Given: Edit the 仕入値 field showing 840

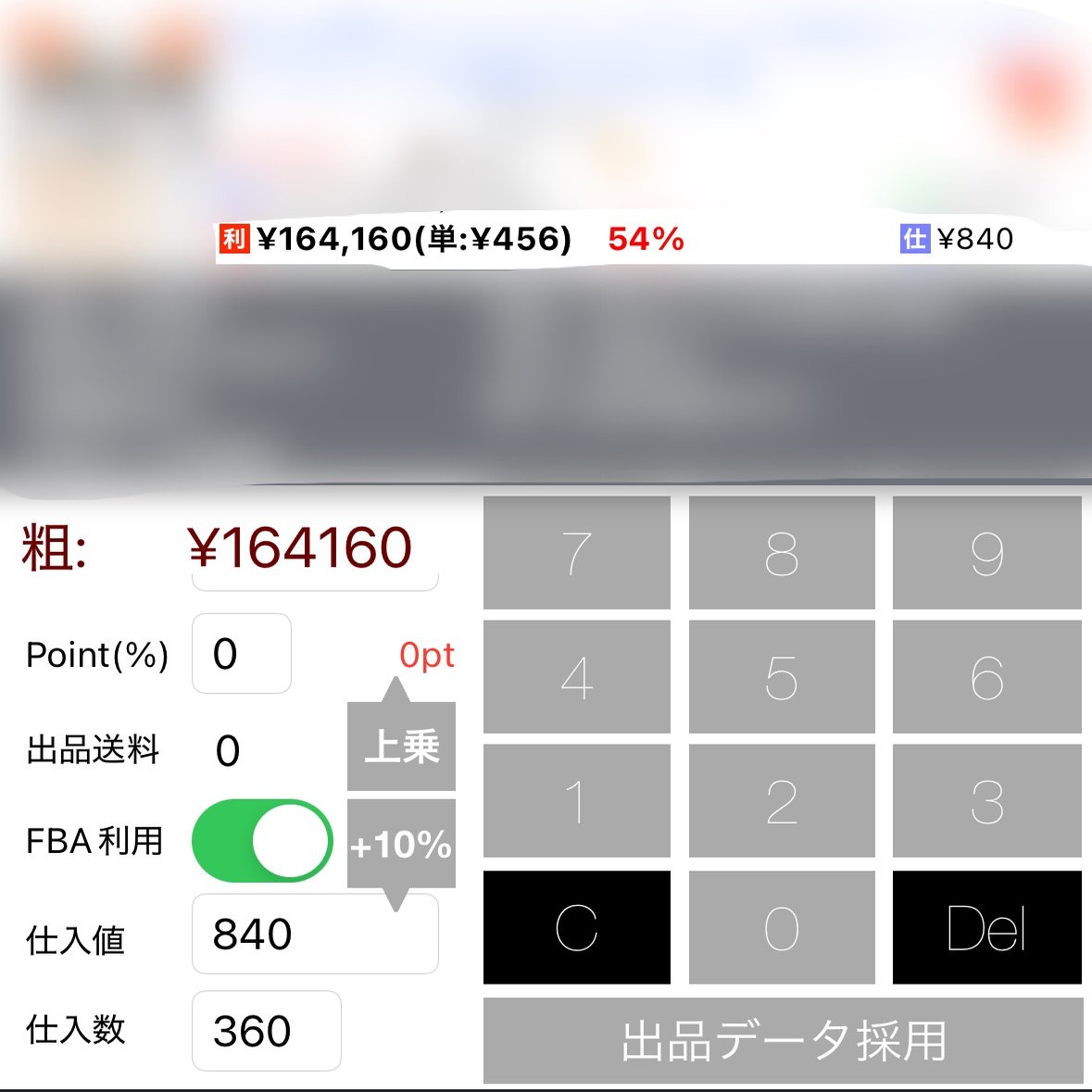Looking at the screenshot, I should pyautogui.click(x=314, y=934).
